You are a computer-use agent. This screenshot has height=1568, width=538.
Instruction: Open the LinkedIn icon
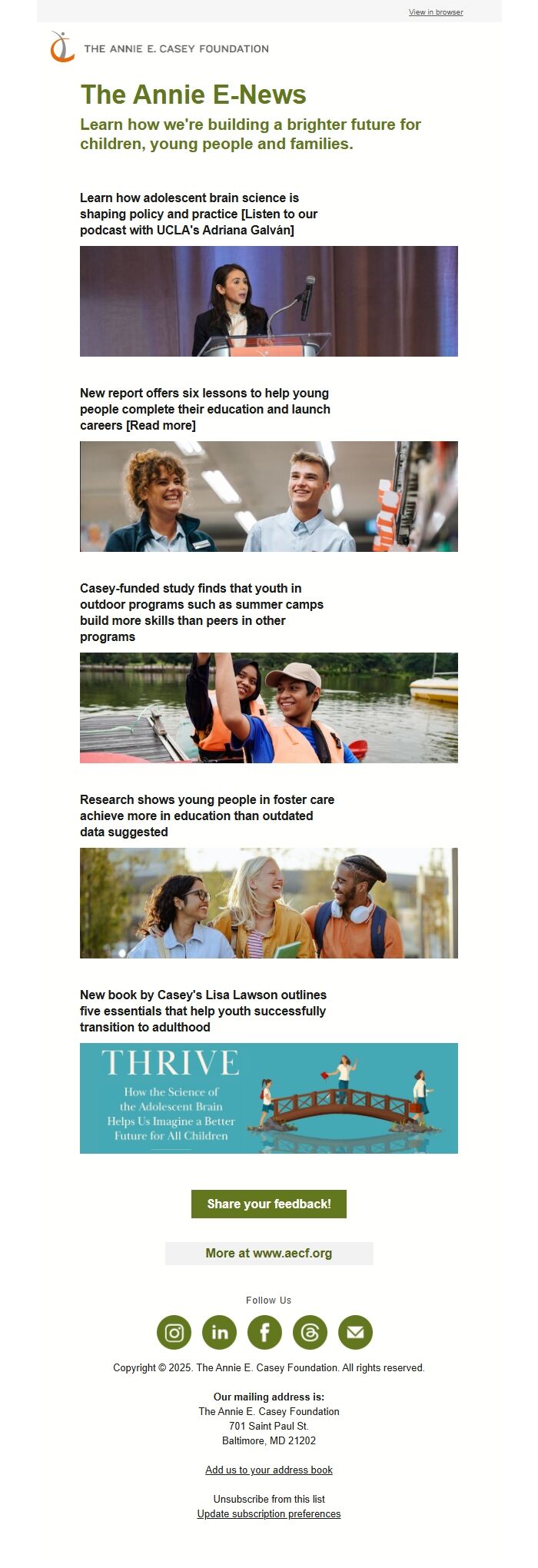[219, 1332]
